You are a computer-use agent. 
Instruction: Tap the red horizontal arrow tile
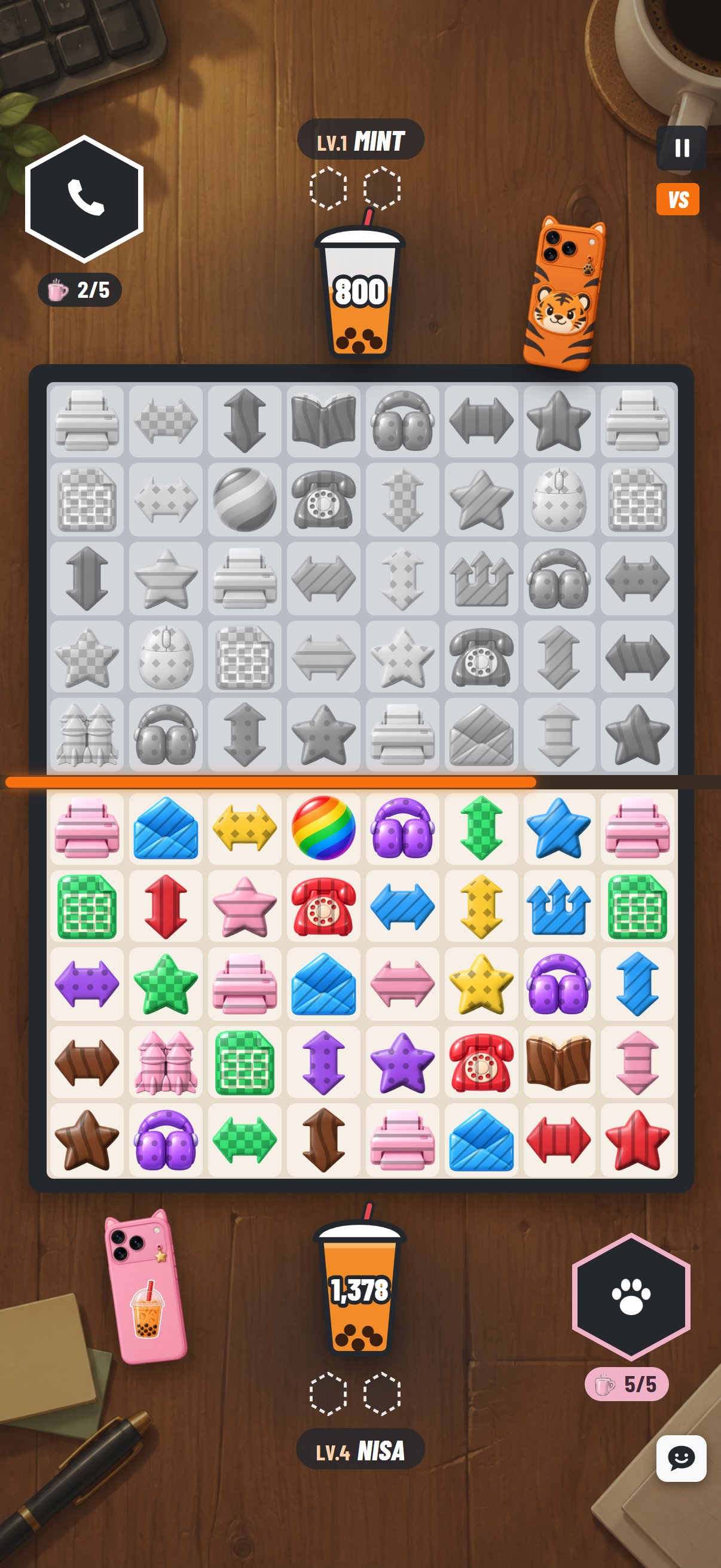pyautogui.click(x=558, y=1140)
